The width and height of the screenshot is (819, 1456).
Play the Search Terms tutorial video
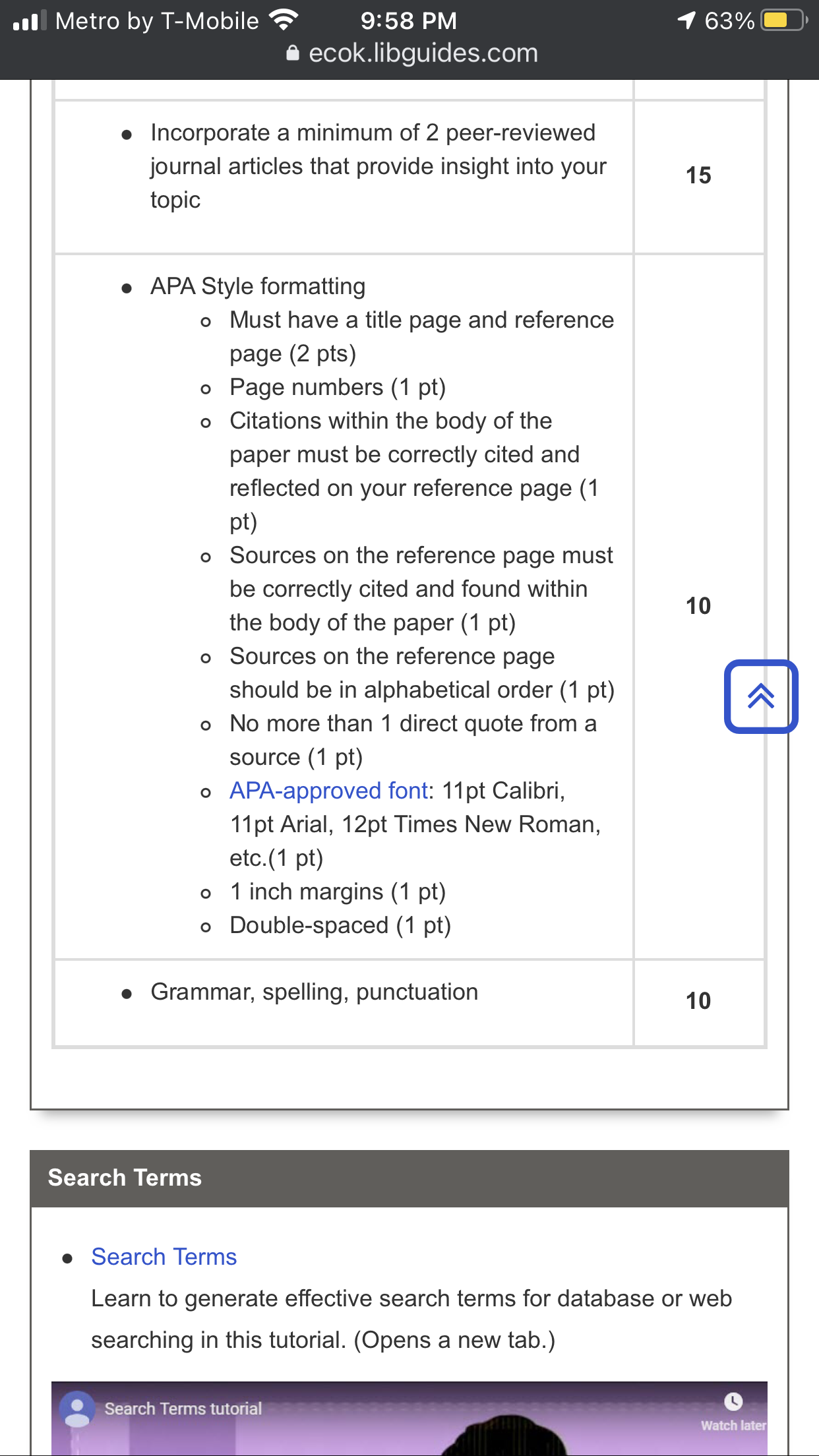409,1419
